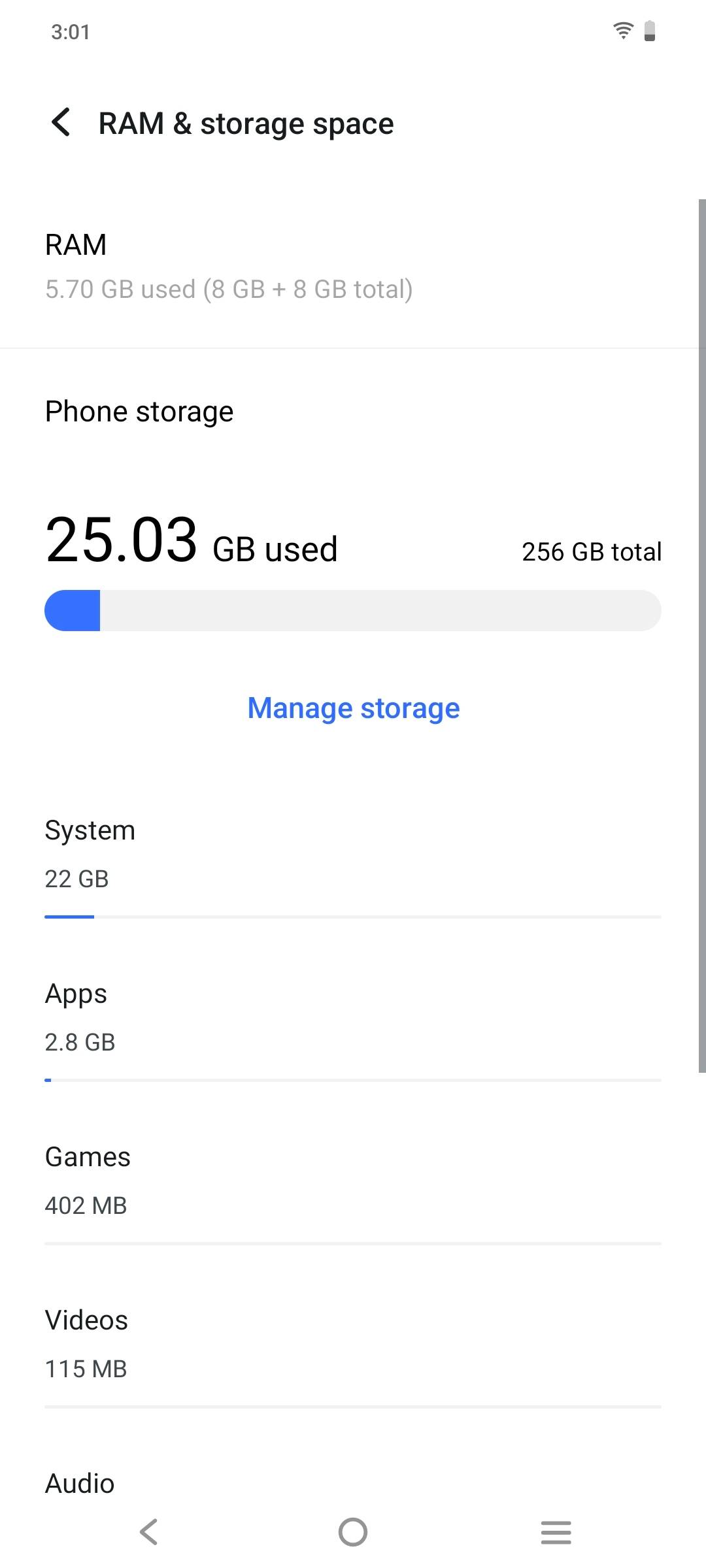Tap the home button in navigation bar
The width and height of the screenshot is (706, 1568).
pos(353,1532)
